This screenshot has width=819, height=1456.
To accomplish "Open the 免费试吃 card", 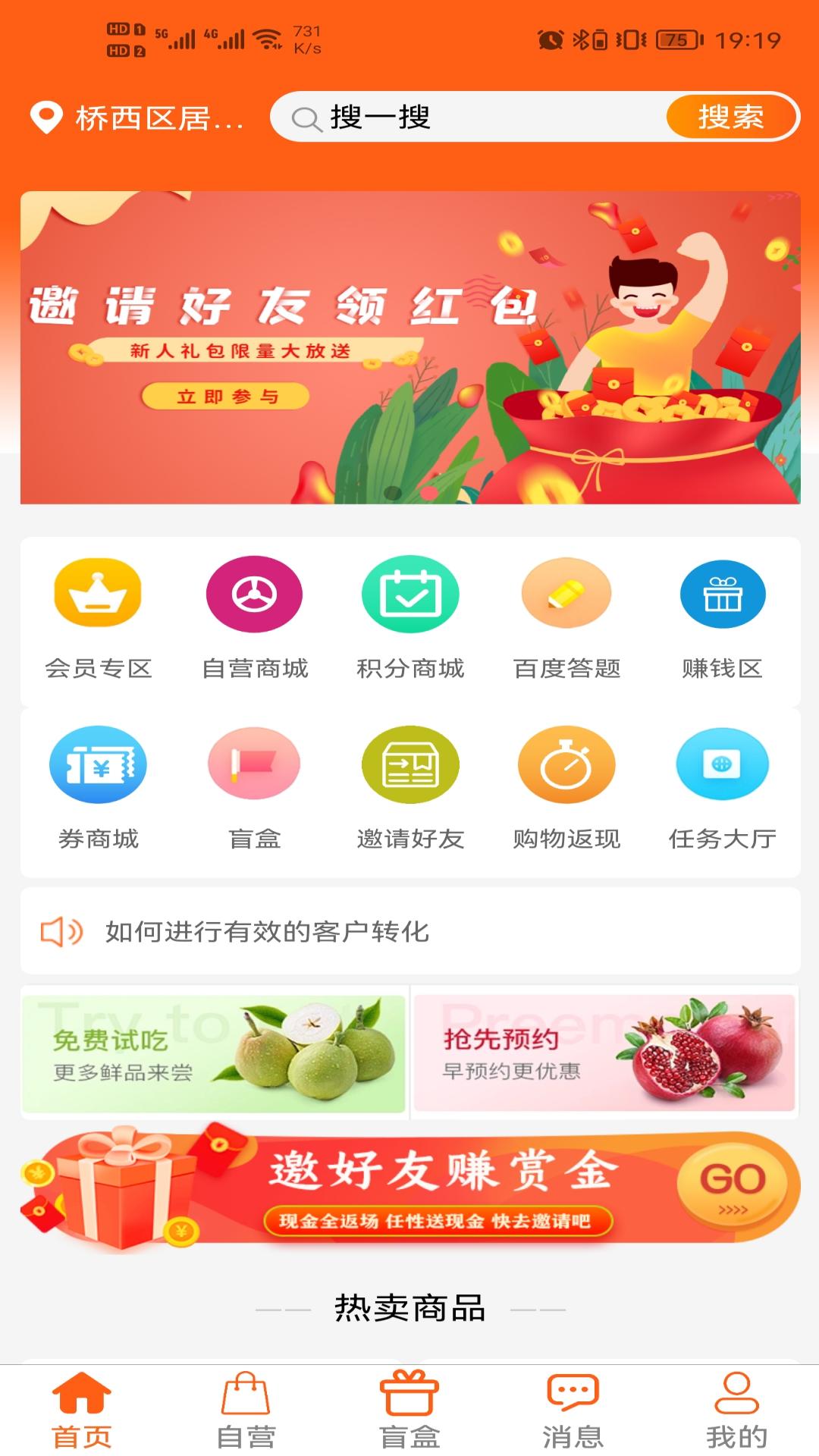I will 214,1054.
